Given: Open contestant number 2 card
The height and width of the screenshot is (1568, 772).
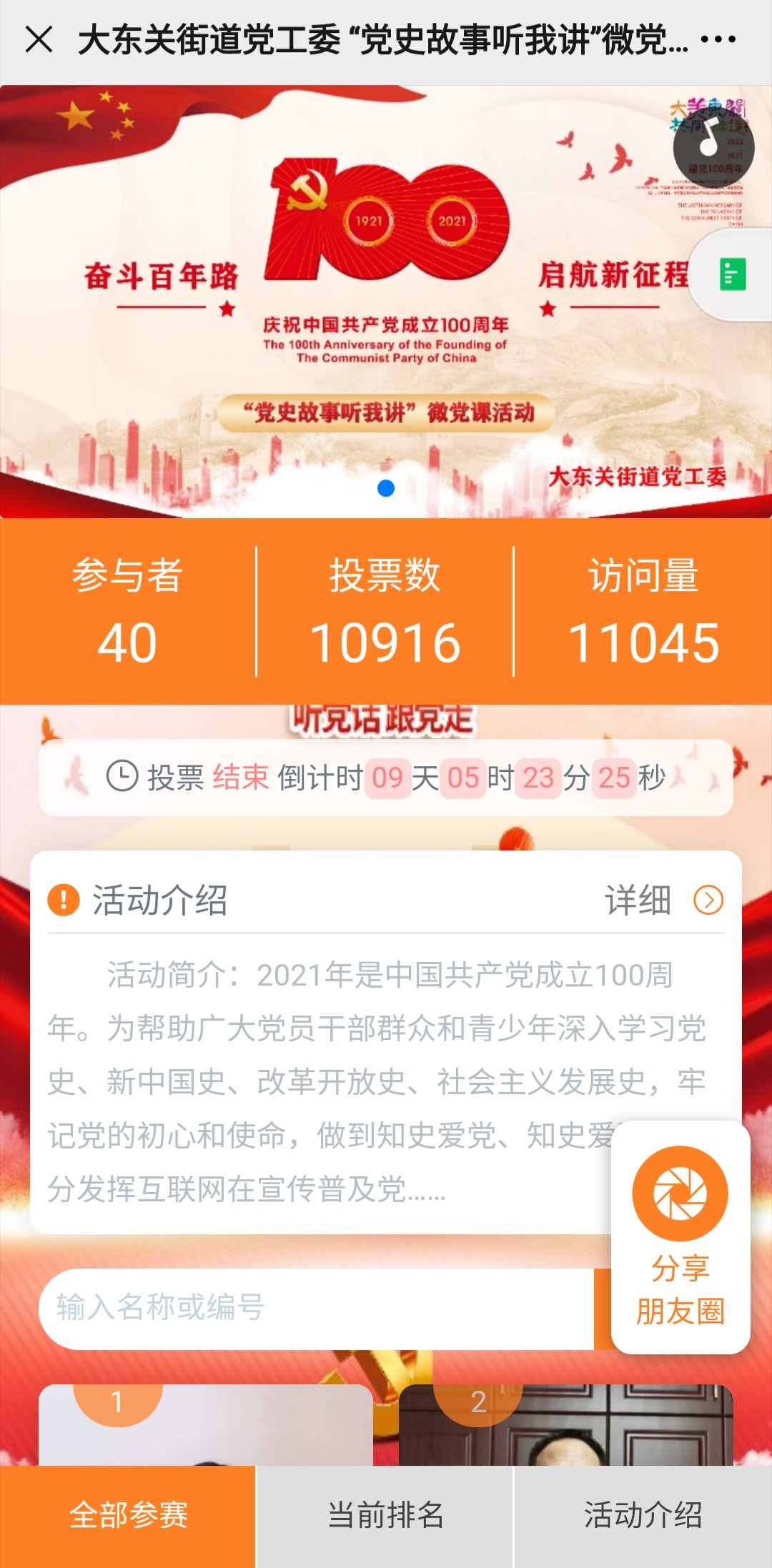Looking at the screenshot, I should [566, 1426].
